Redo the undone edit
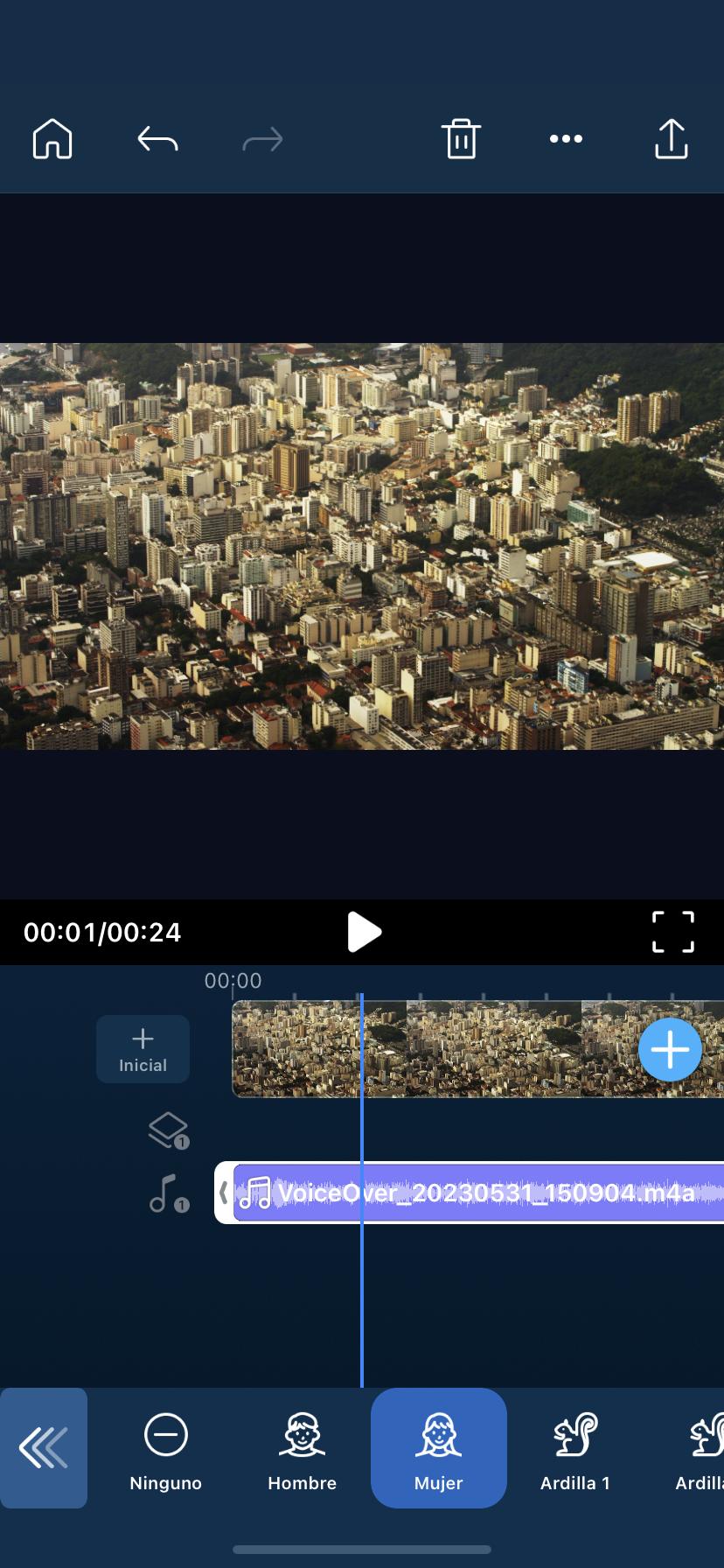The height and width of the screenshot is (1568, 724). click(x=262, y=138)
